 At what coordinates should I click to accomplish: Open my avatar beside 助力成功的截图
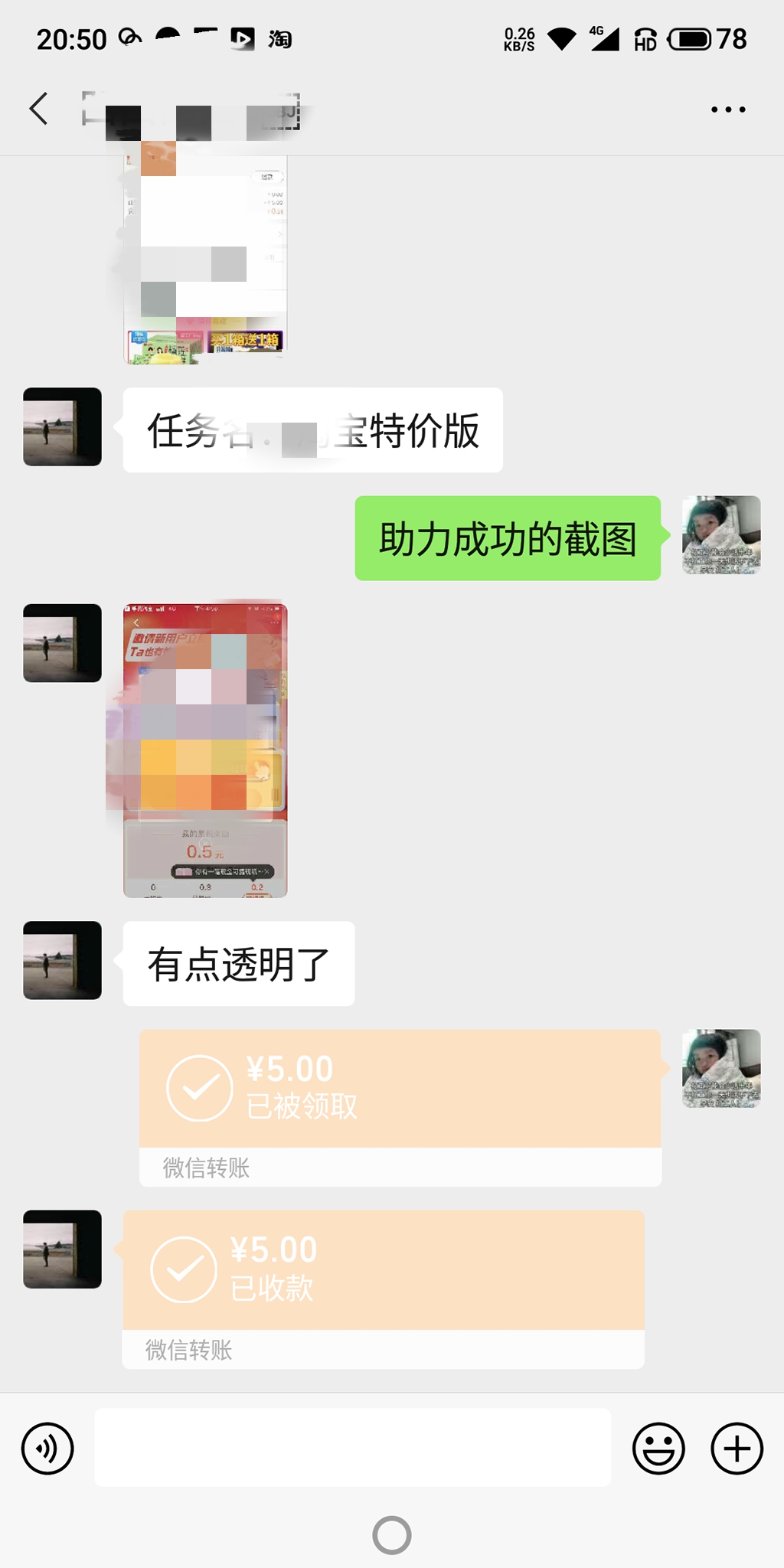tap(721, 535)
